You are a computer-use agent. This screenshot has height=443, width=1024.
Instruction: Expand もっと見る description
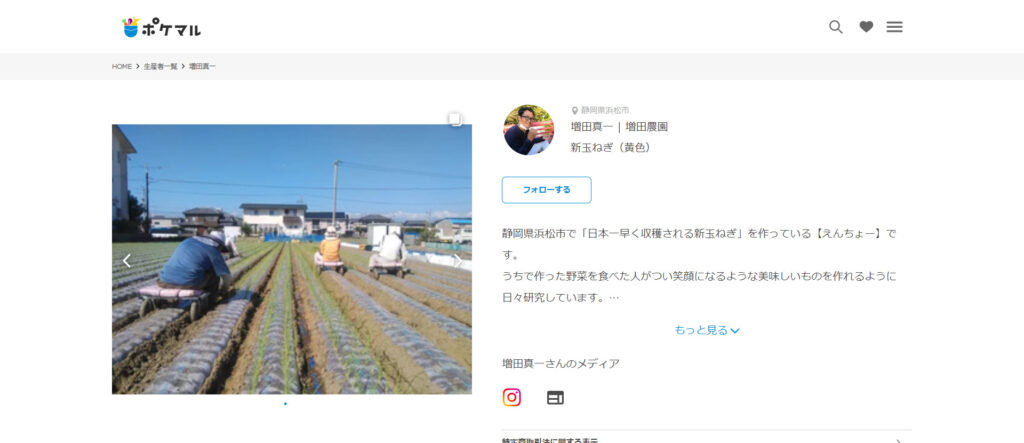[706, 330]
